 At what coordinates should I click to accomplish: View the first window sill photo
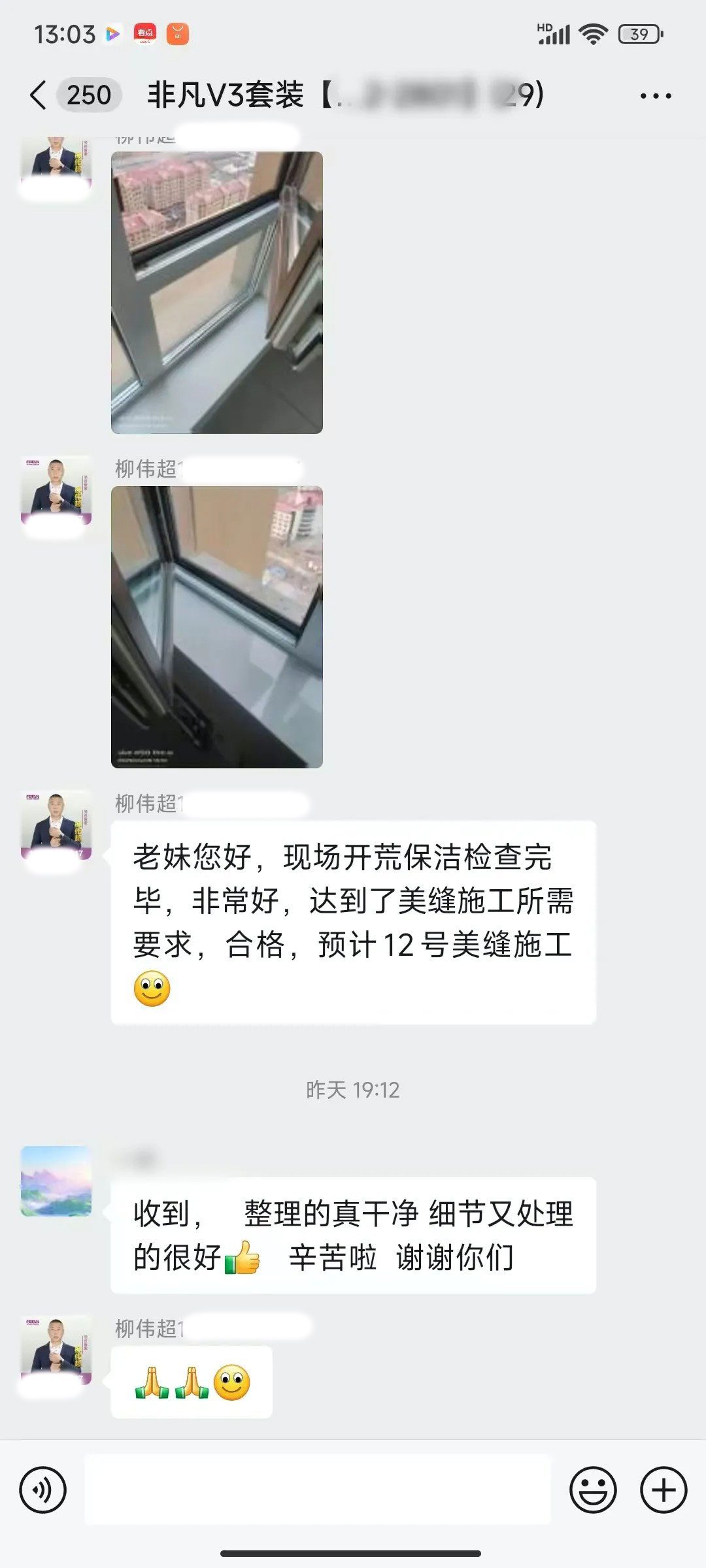pyautogui.click(x=216, y=292)
